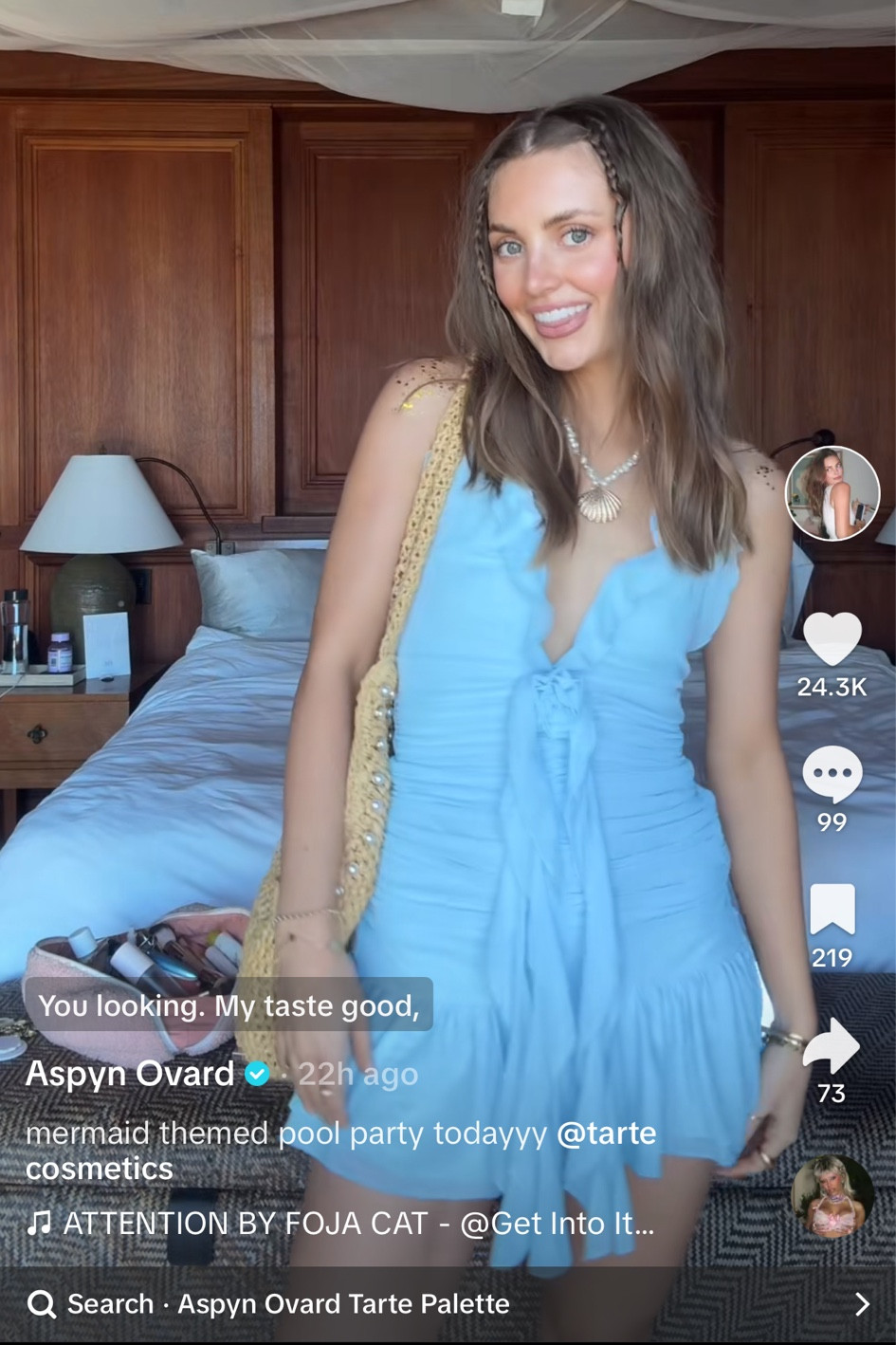Viewport: 896px width, 1345px height.
Task: Open the spinning sound disc
Action: click(832, 1197)
